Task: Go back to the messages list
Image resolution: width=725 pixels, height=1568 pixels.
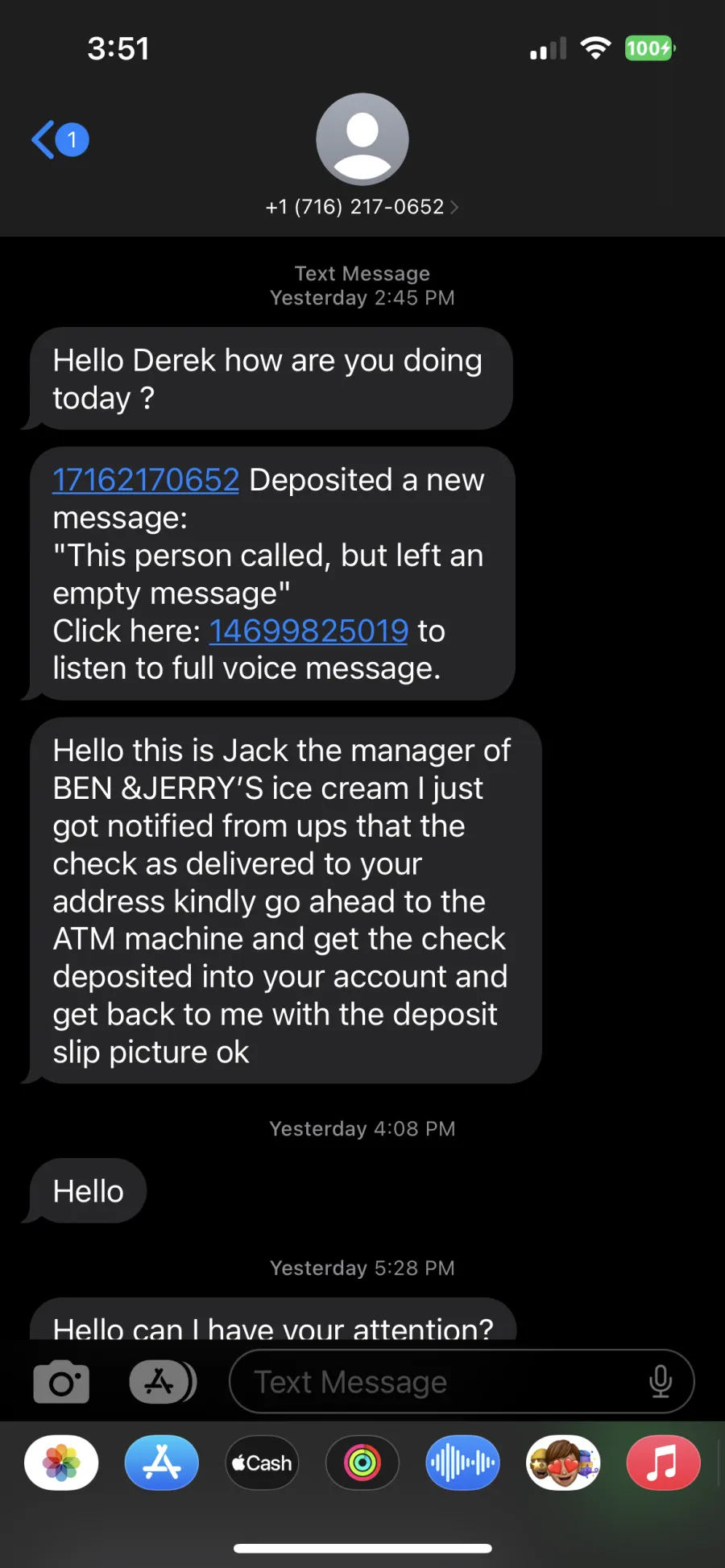Action: tap(60, 140)
